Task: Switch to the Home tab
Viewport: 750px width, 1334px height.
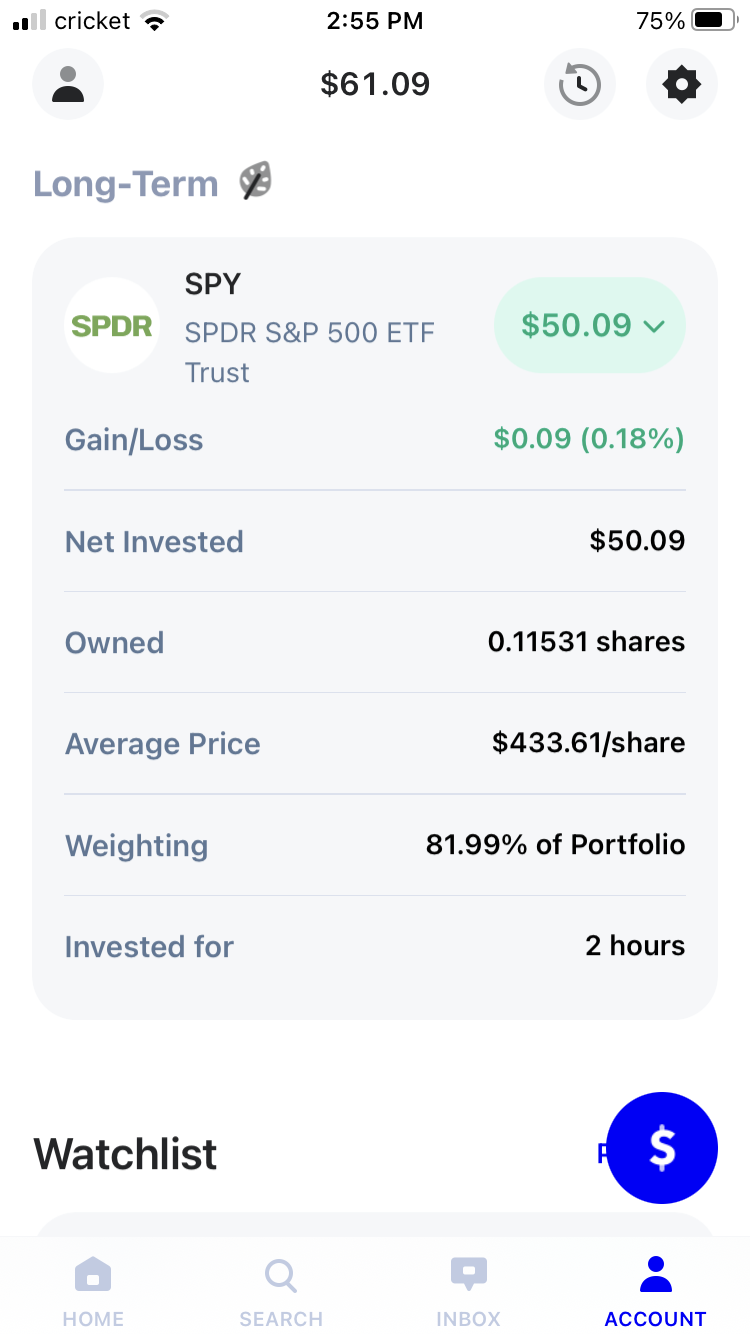Action: coord(93,1290)
